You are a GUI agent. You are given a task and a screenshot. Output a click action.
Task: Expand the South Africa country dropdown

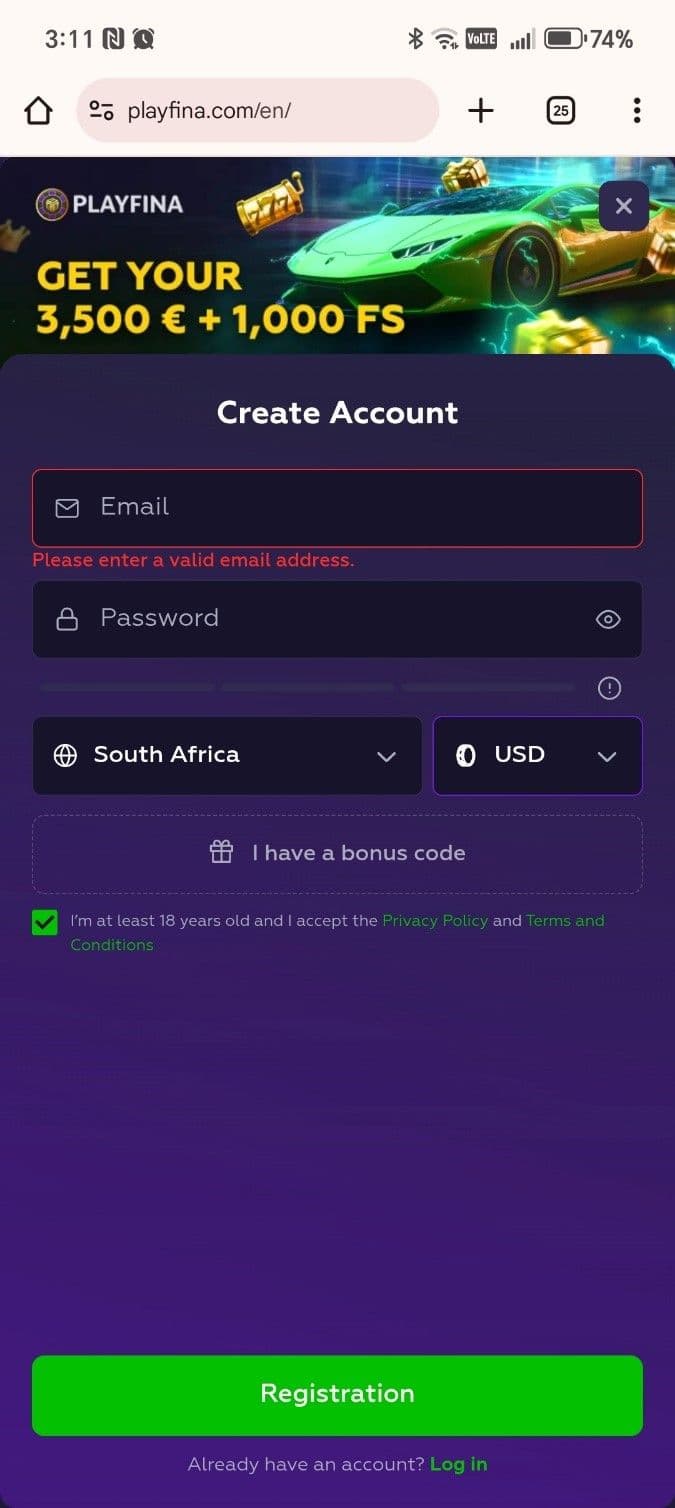227,756
